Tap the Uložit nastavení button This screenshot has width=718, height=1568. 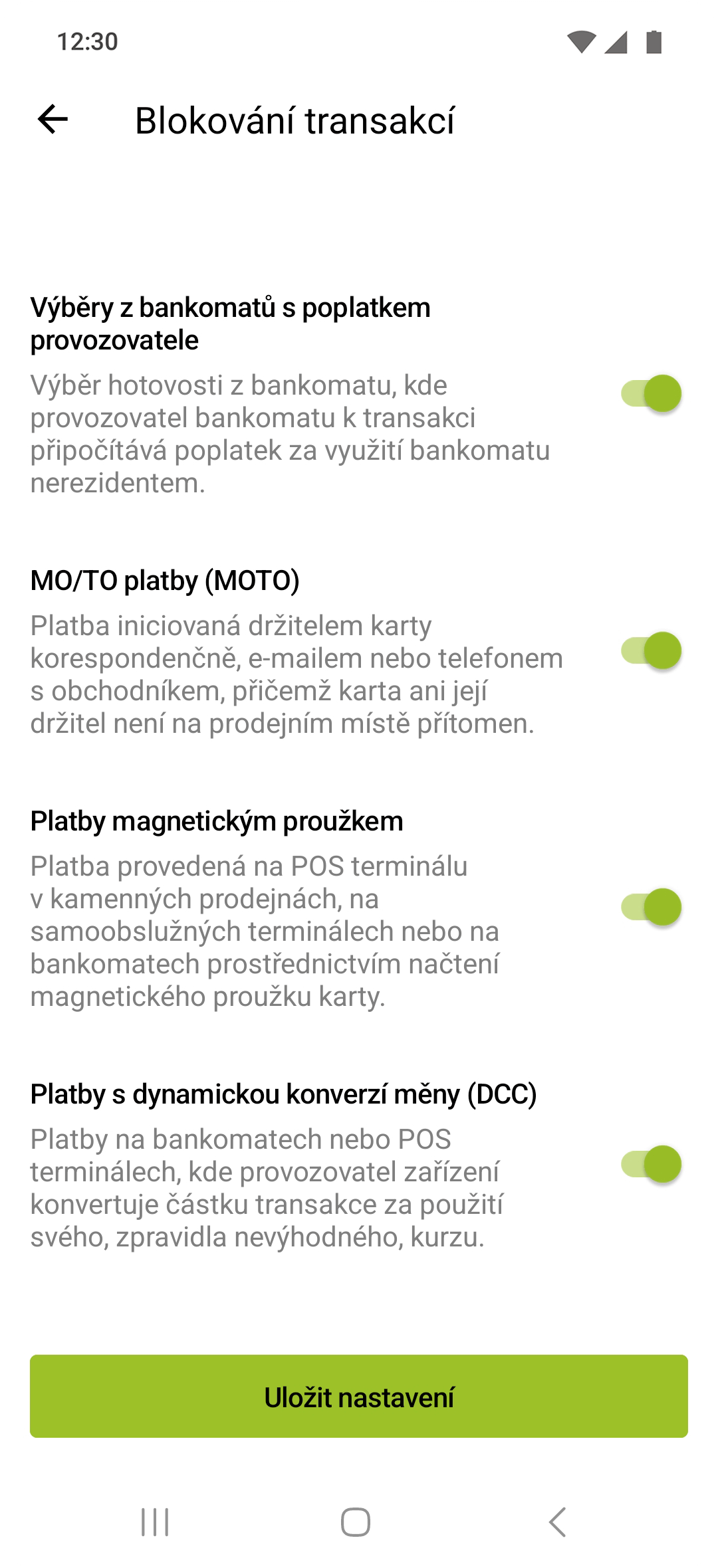(359, 1397)
